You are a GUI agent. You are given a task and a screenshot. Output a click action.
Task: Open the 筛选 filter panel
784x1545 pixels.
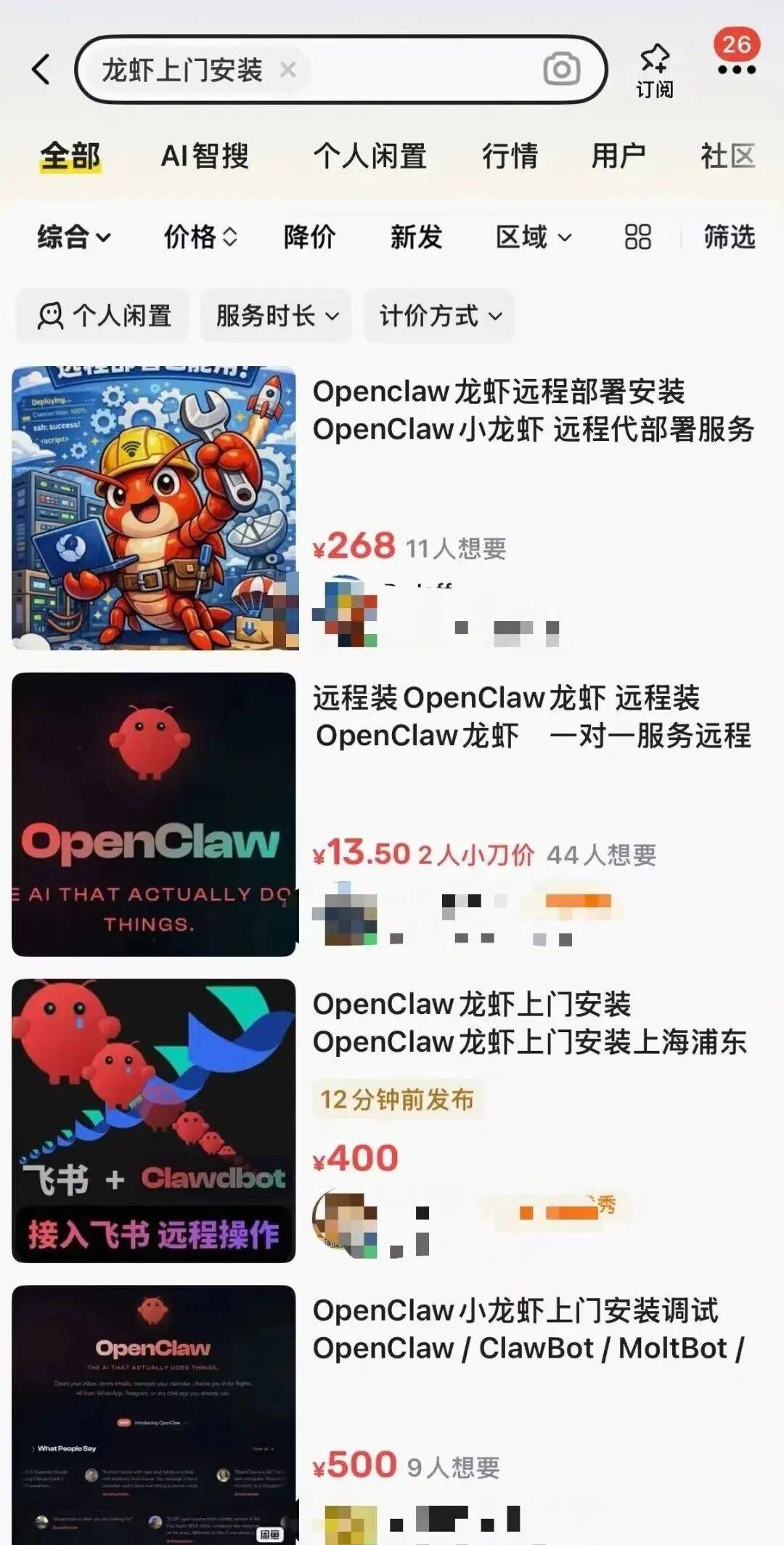click(x=729, y=237)
